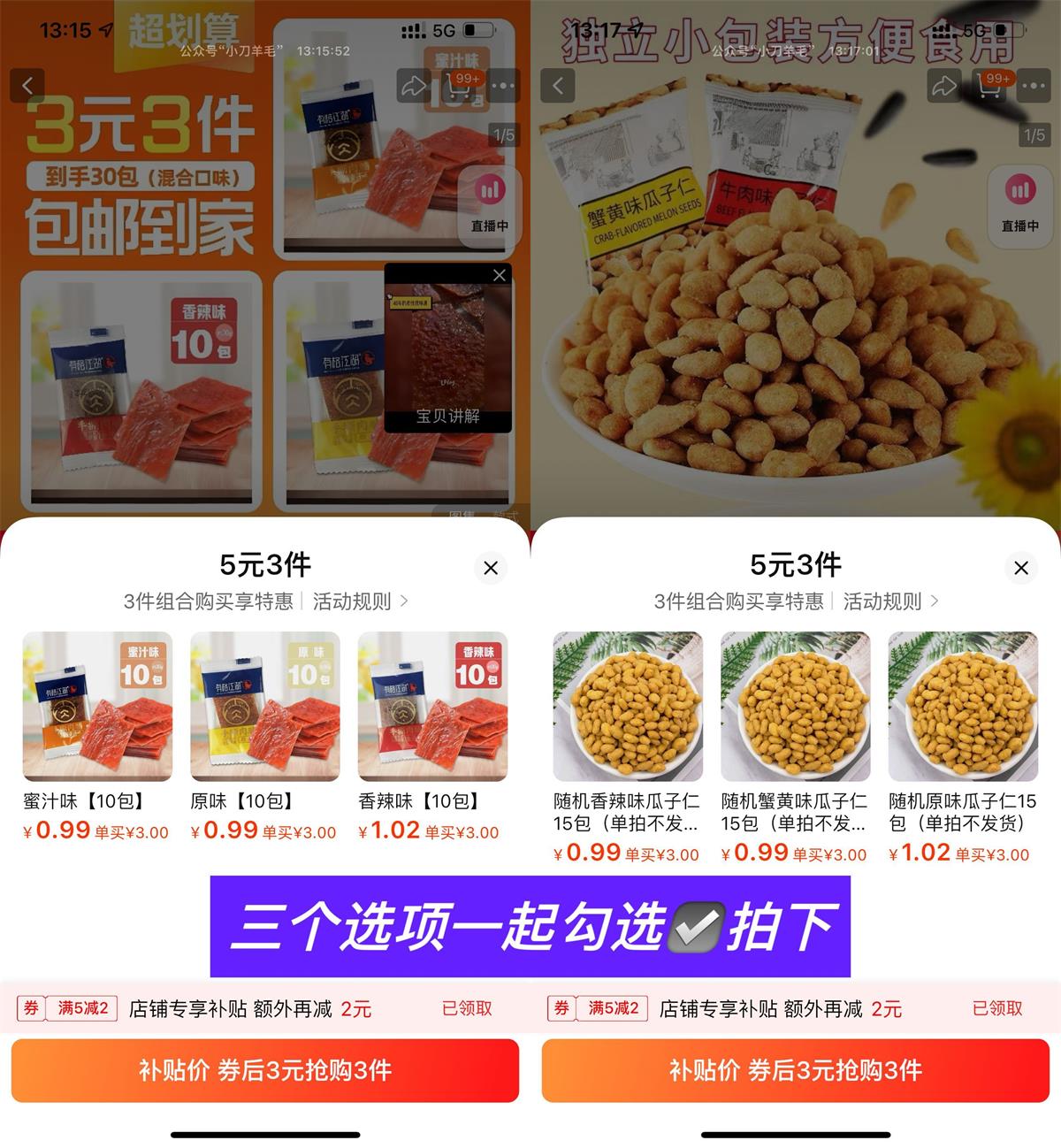Tap the back arrow on the melon seeds page

tap(559, 86)
